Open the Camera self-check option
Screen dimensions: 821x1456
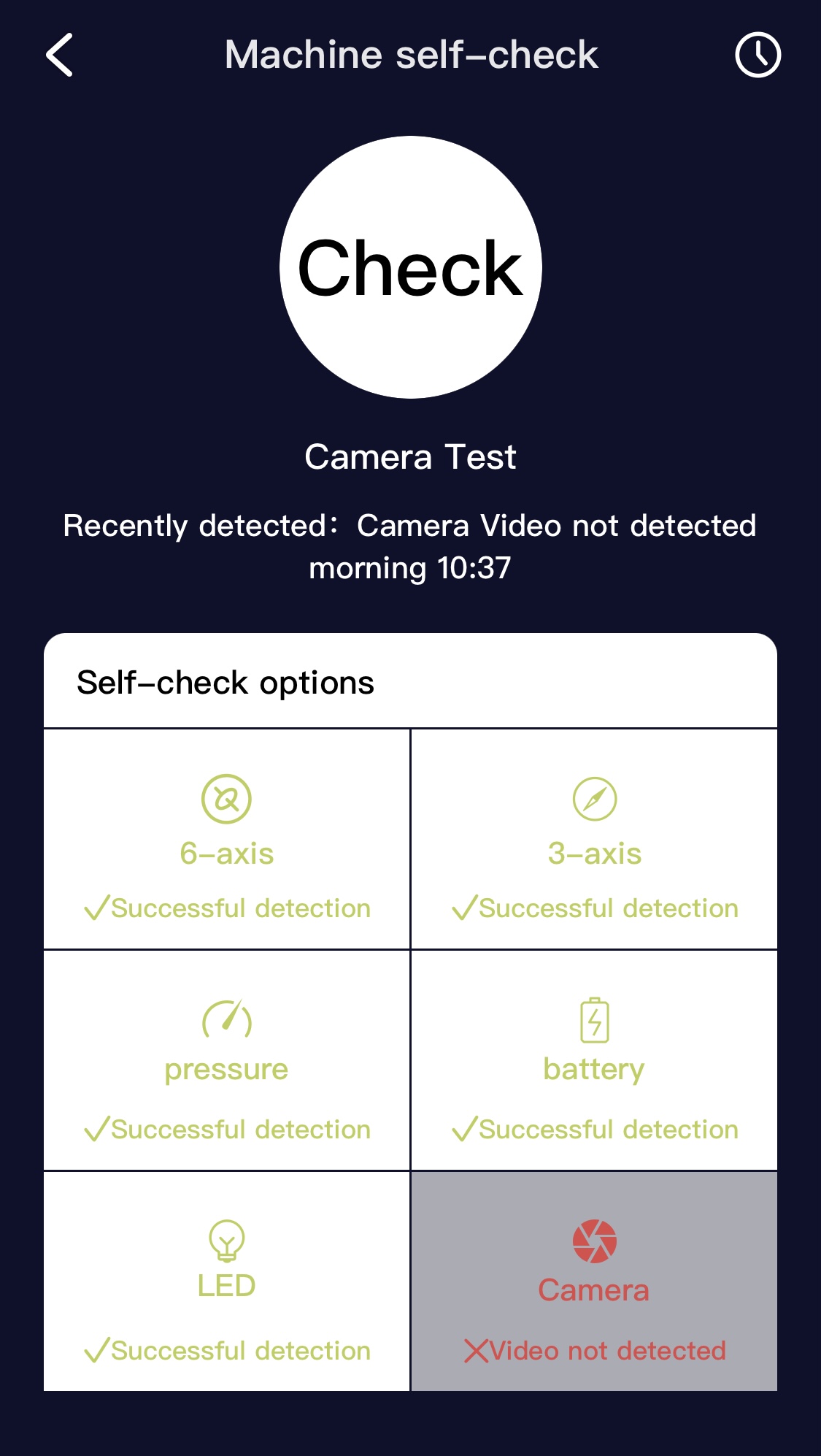click(594, 1281)
